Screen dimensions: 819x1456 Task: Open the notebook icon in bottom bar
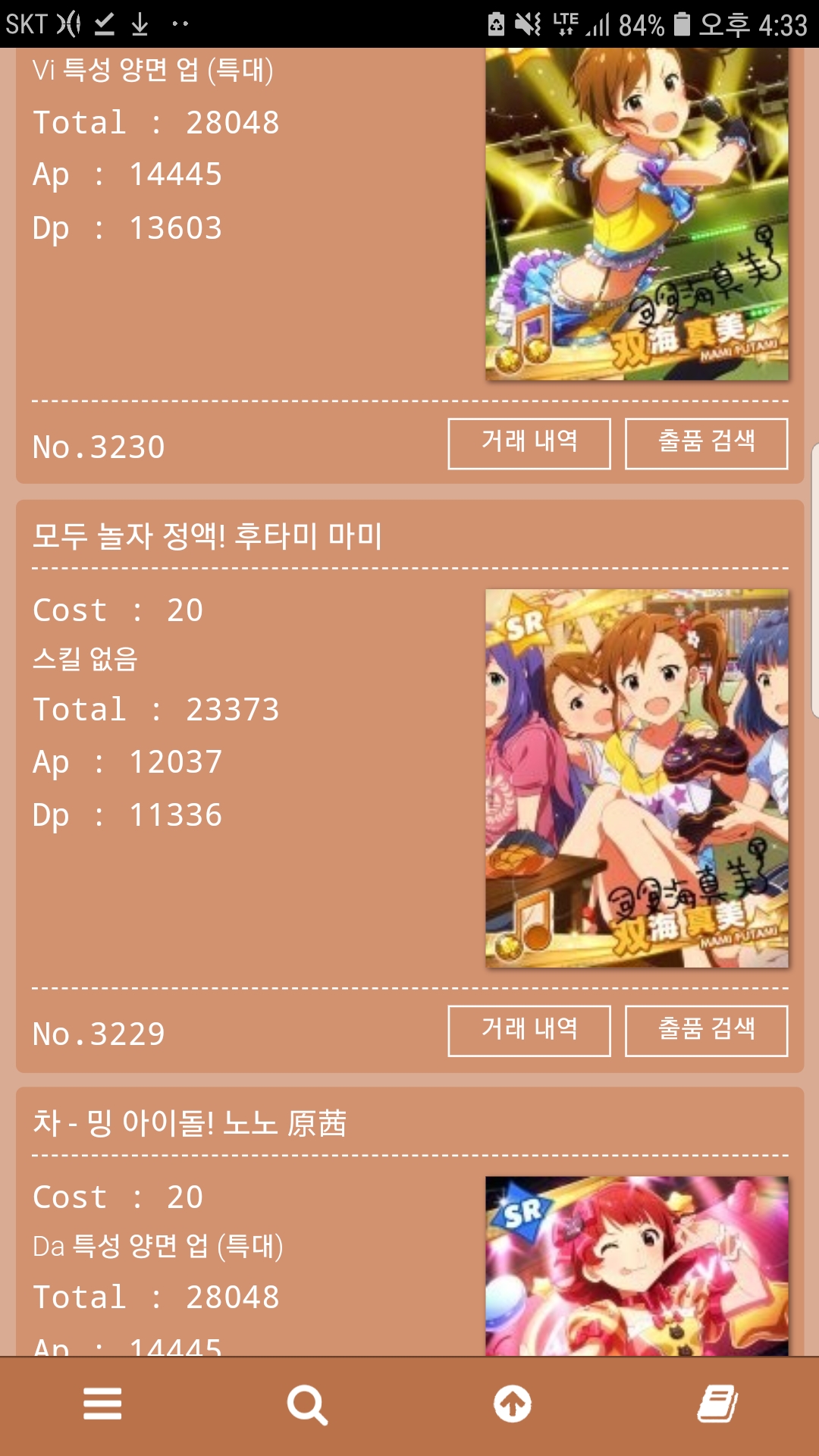point(717,1404)
